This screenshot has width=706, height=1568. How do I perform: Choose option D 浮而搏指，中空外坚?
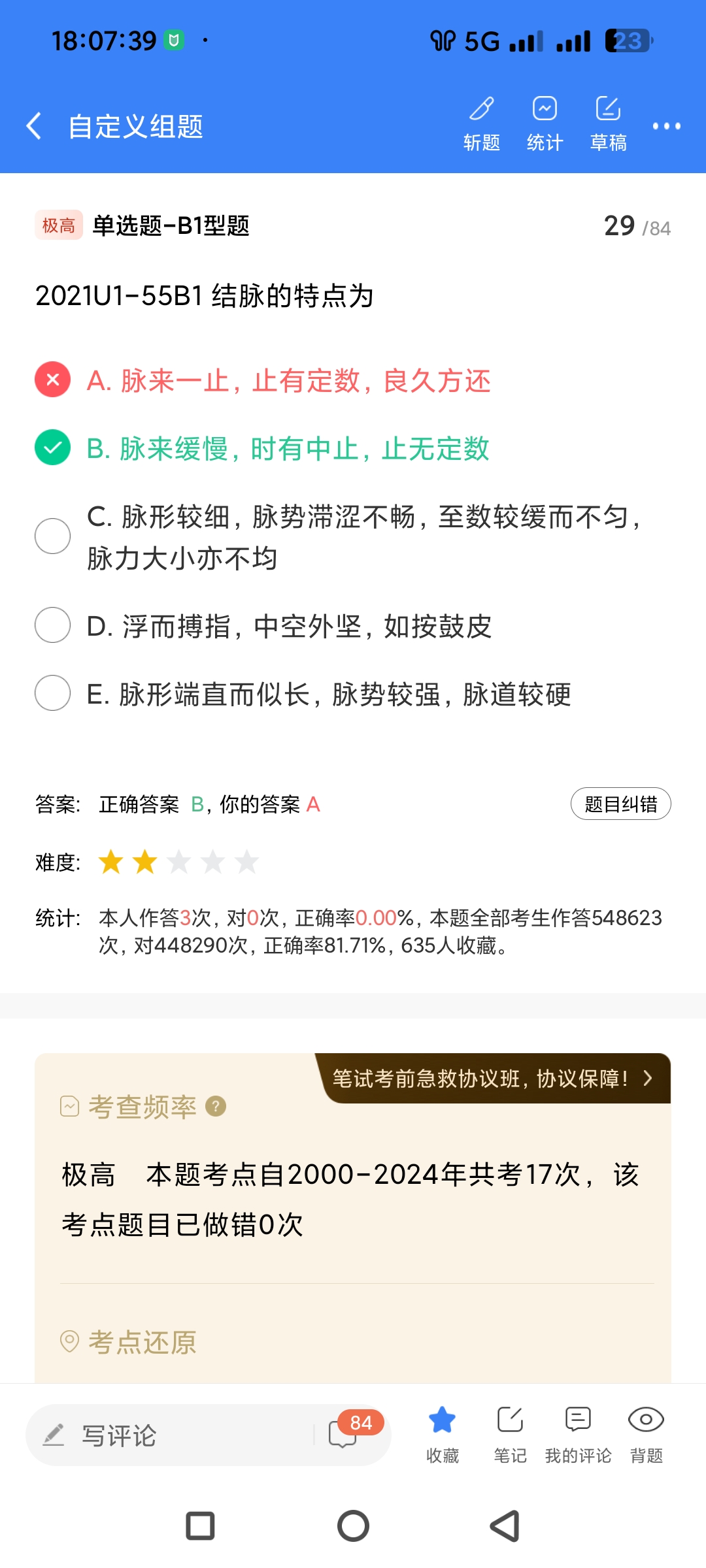(288, 626)
